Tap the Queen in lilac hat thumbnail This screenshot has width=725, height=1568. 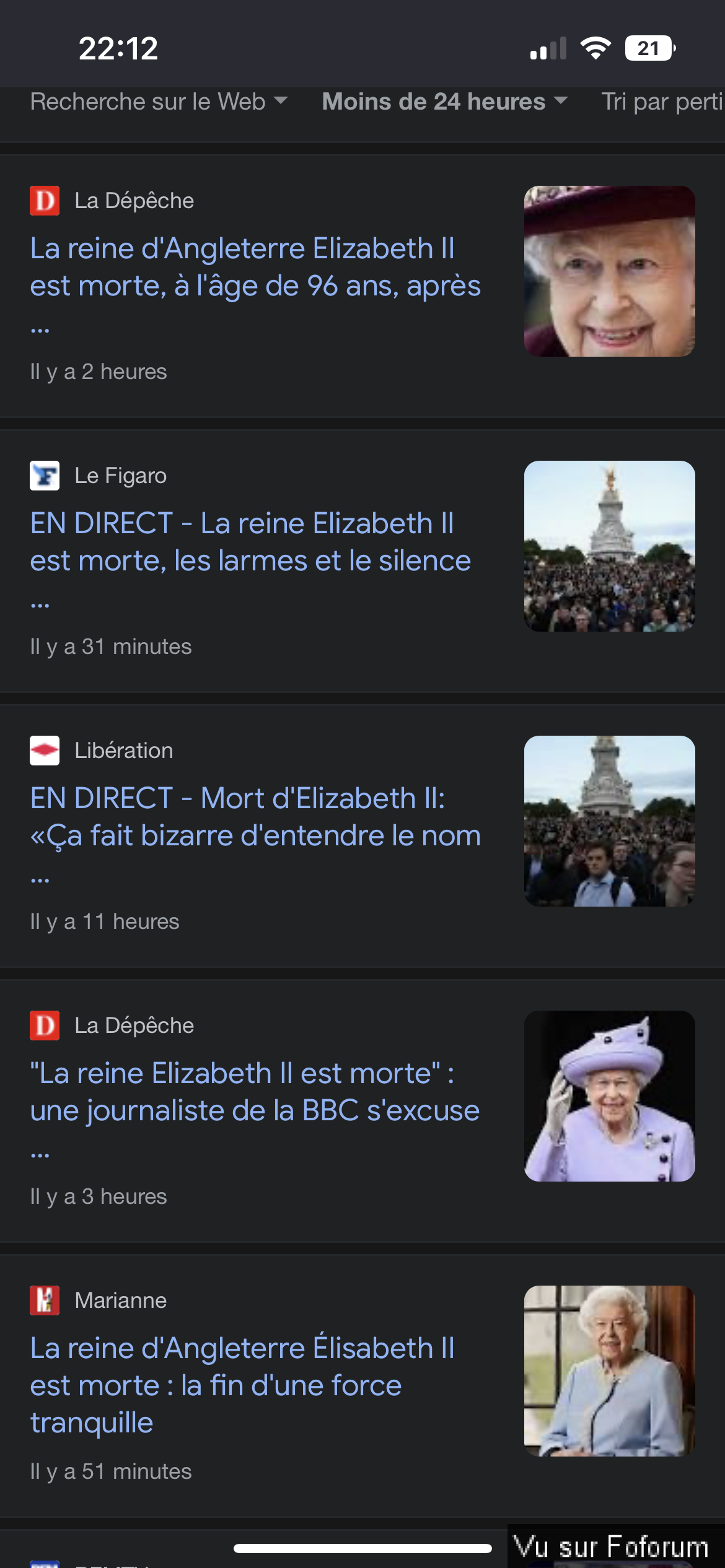coord(609,1096)
